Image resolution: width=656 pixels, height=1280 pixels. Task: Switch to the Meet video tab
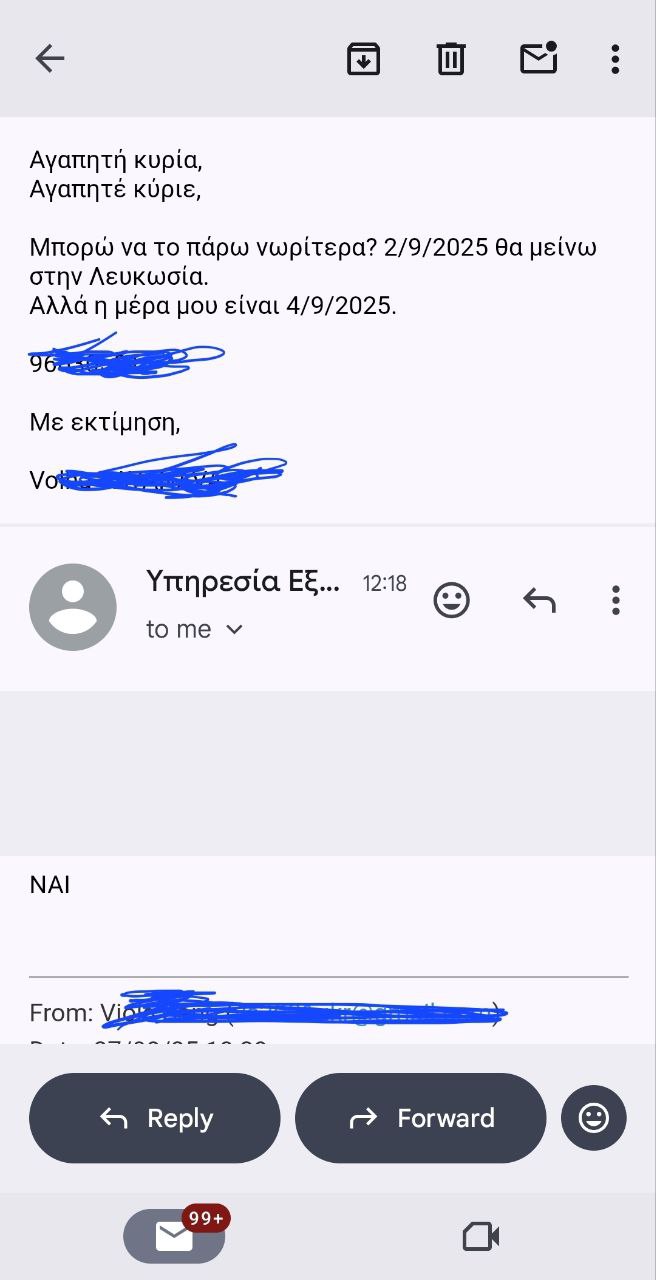[481, 1237]
